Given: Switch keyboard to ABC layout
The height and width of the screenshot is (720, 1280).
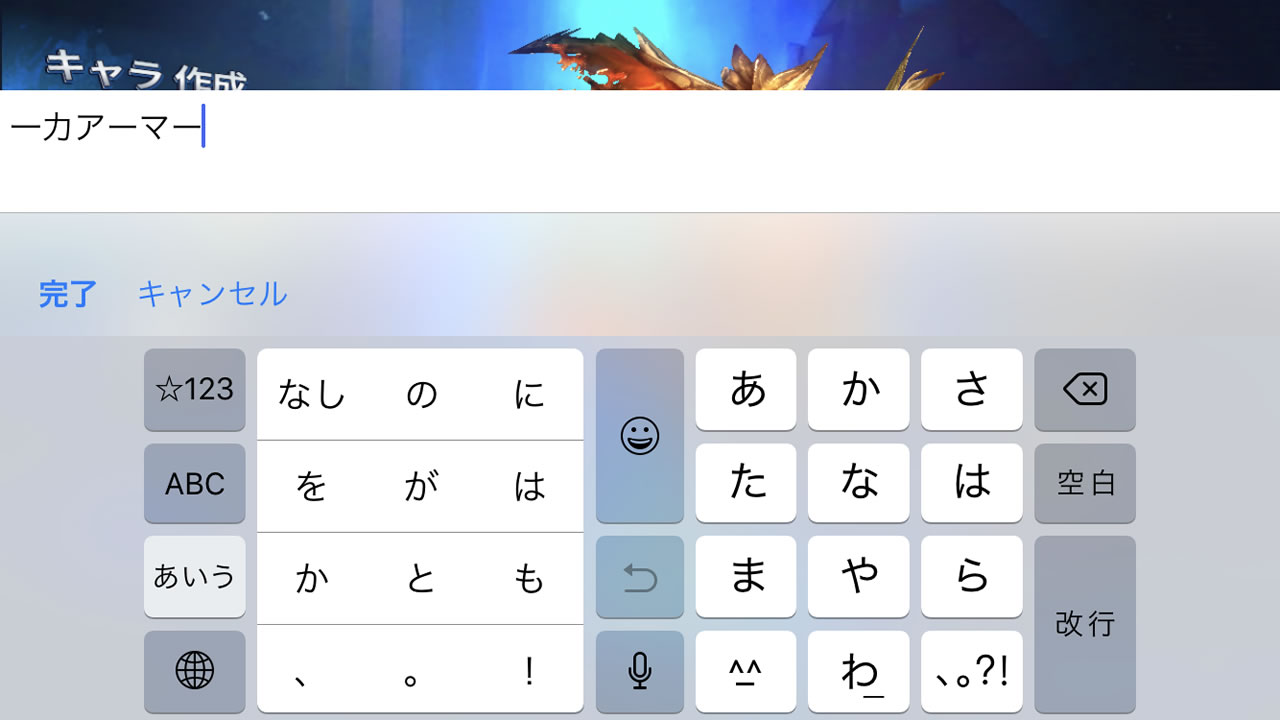Looking at the screenshot, I should (194, 484).
